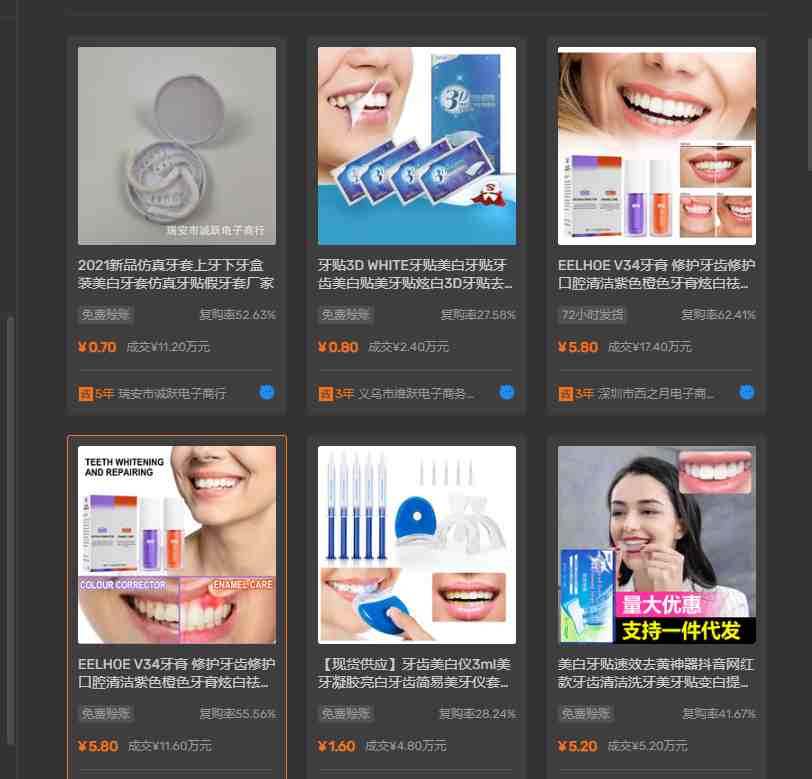Tap blue chat icon beside 瑞安市诚跃电子商行
812x779 pixels.
click(x=267, y=392)
